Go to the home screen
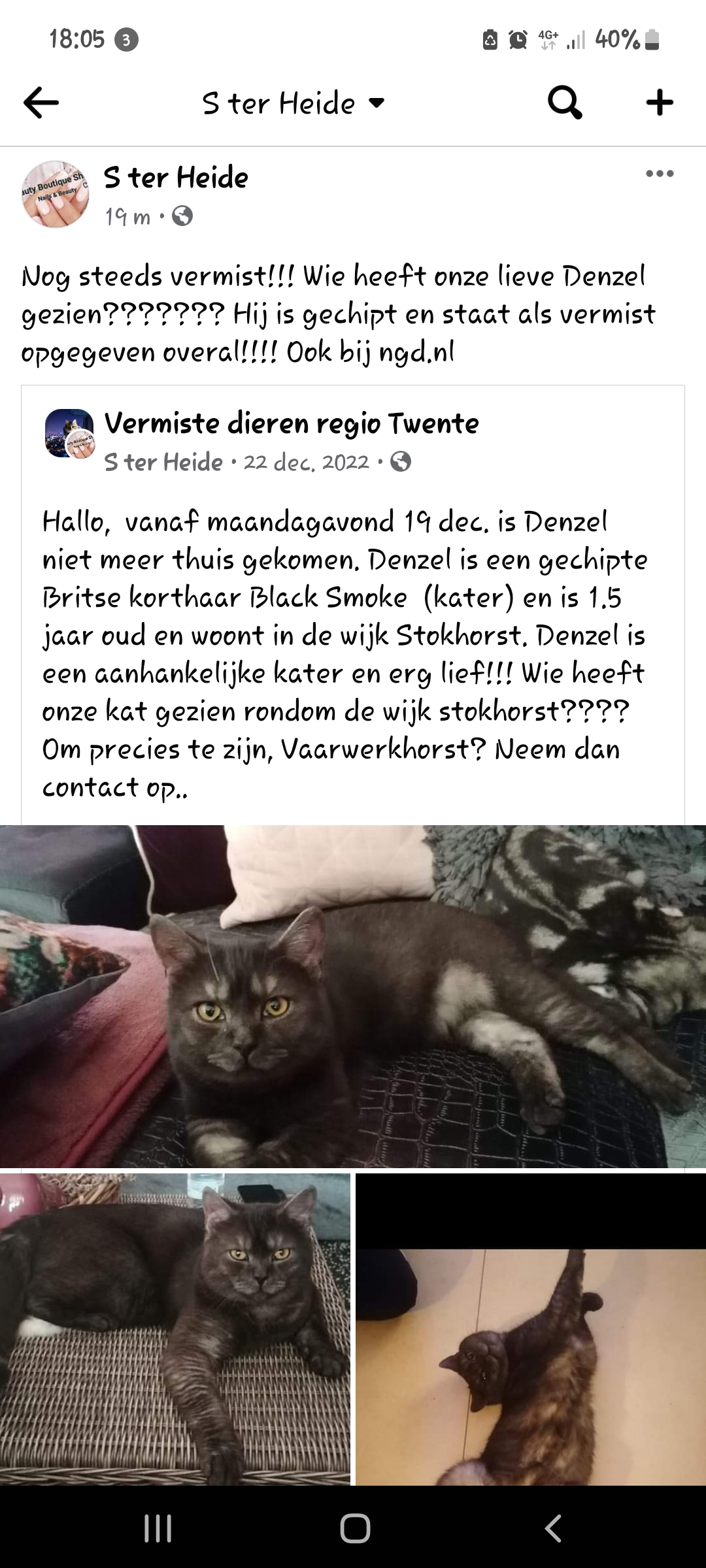The image size is (706, 1568). 355,1528
